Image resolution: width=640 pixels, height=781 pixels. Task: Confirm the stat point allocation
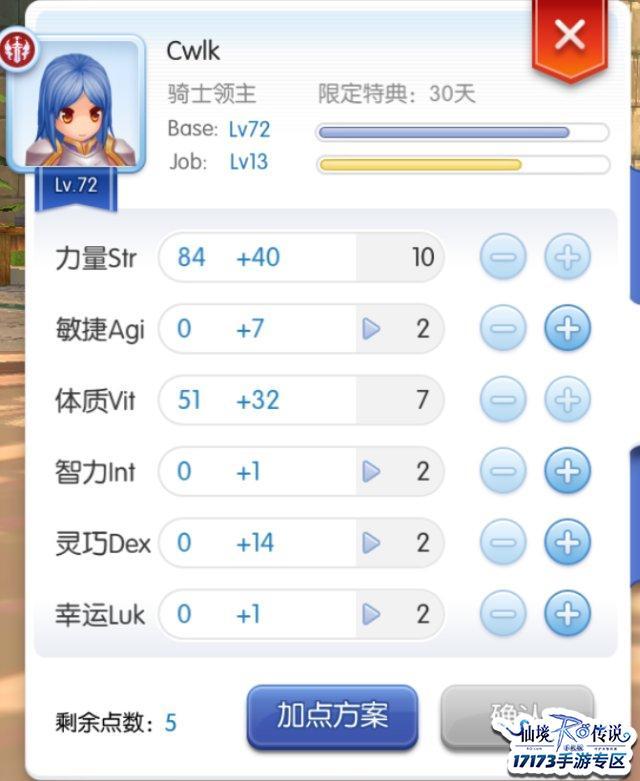pyautogui.click(x=516, y=714)
